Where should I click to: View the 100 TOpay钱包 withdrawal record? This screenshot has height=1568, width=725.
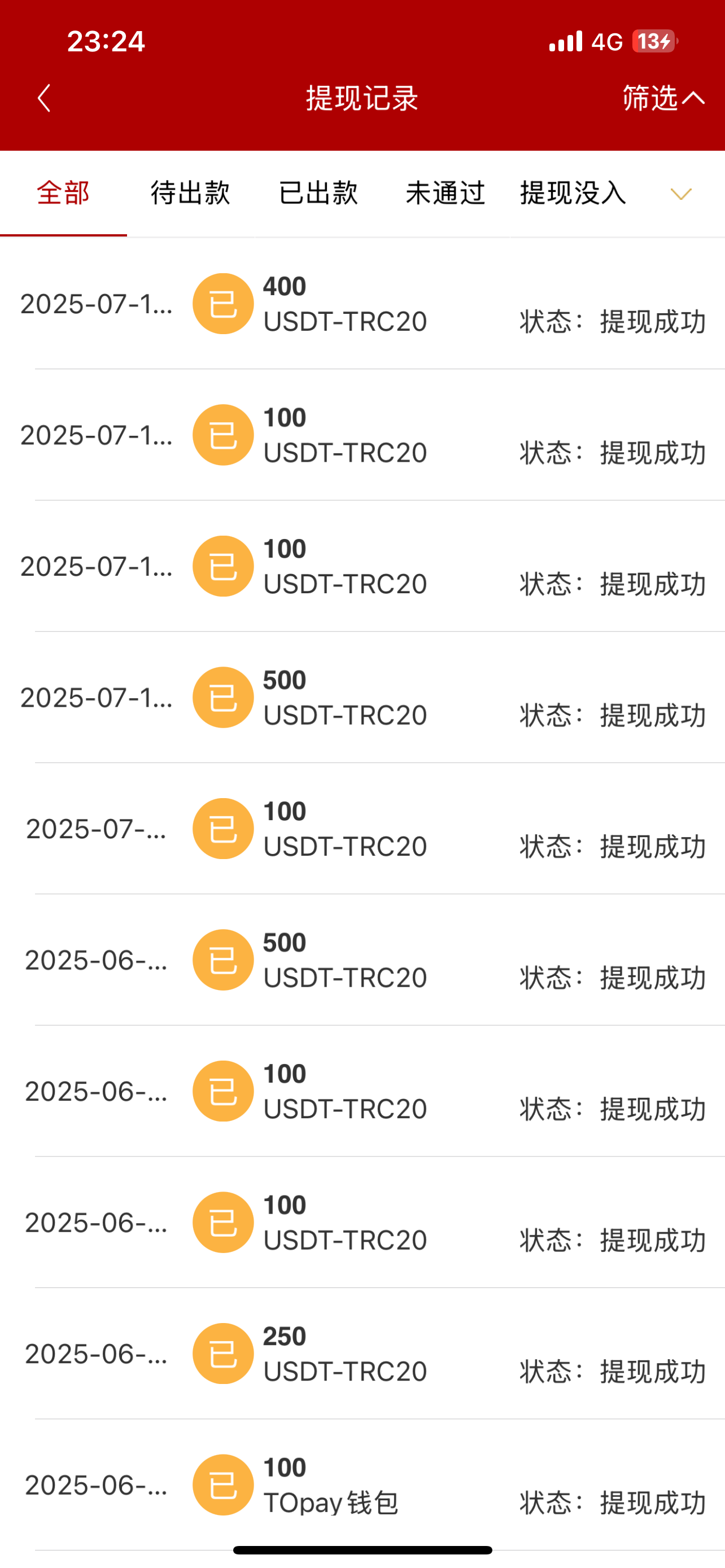pos(362,1485)
